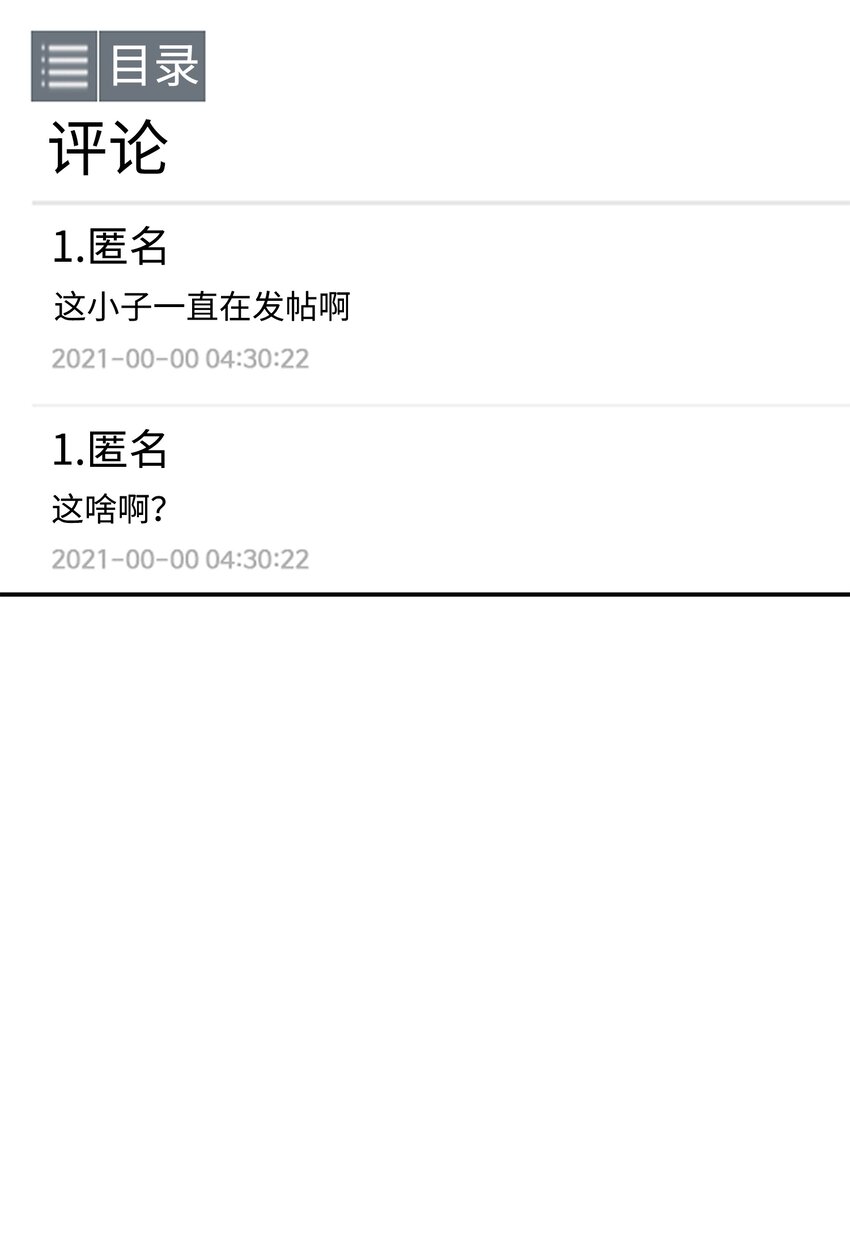Click the first comment's timestamp 2021-00-00 04:30:22

180,359
